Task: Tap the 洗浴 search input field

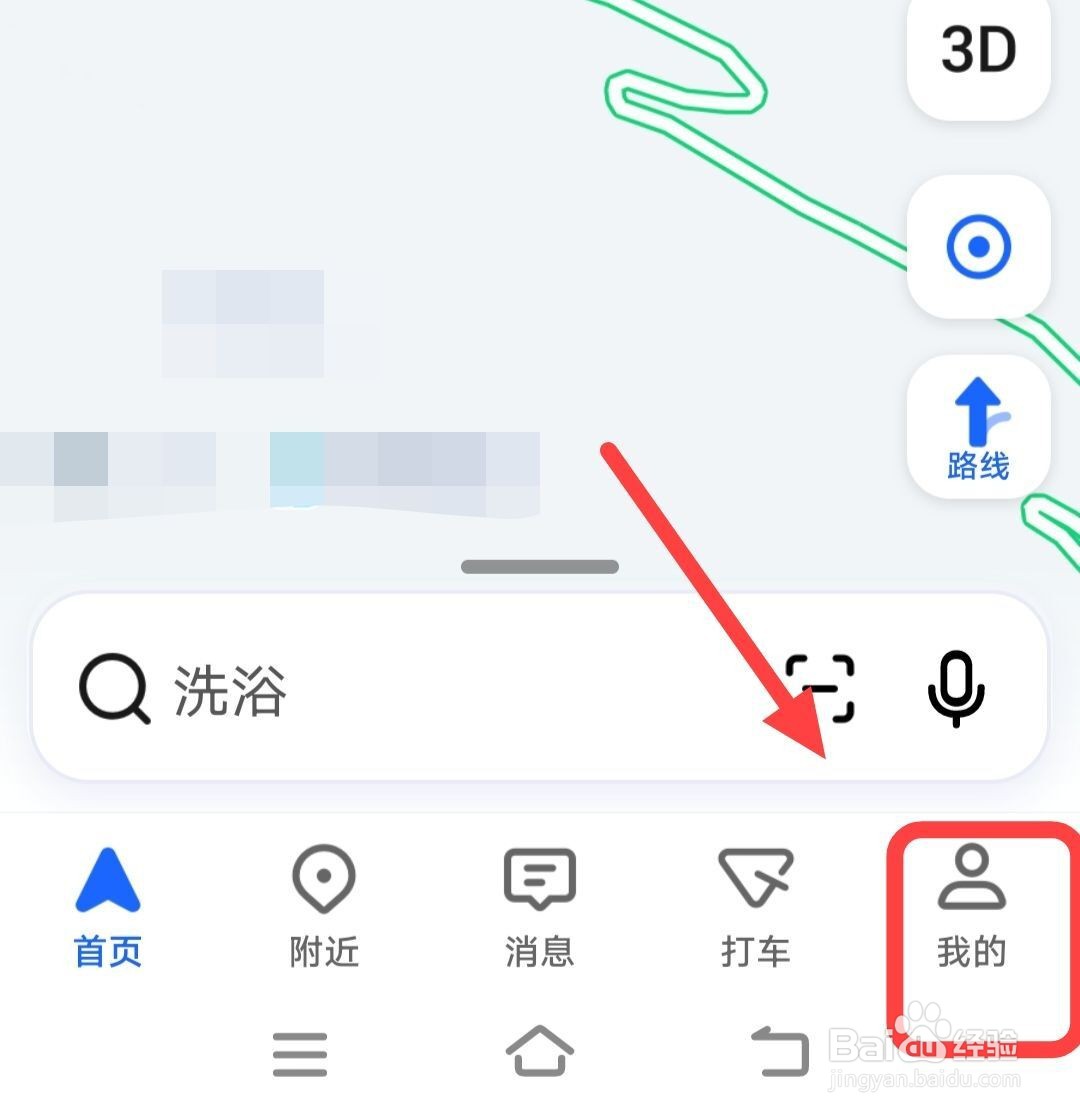Action: coord(400,688)
